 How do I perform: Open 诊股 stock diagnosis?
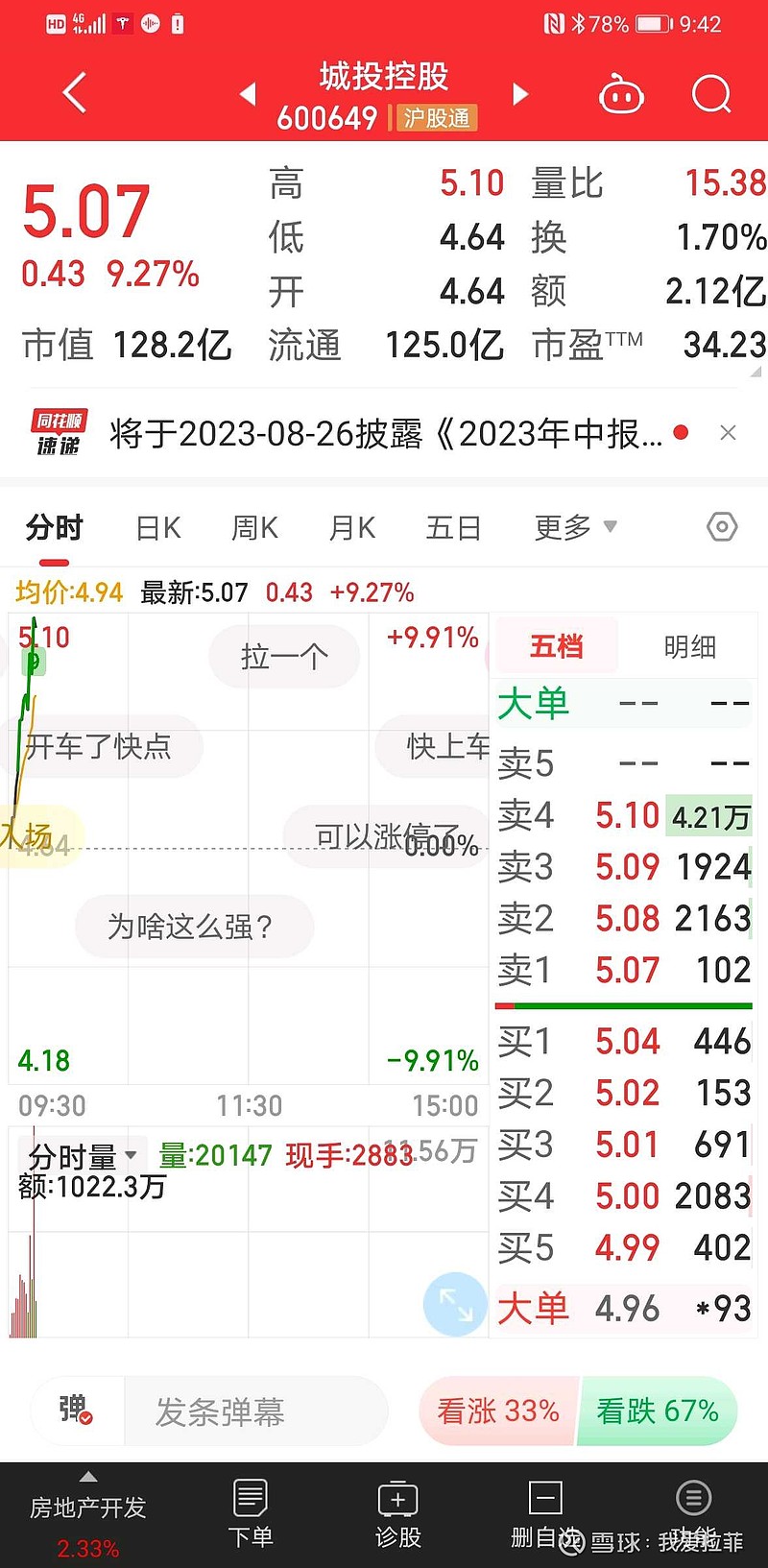(398, 1514)
